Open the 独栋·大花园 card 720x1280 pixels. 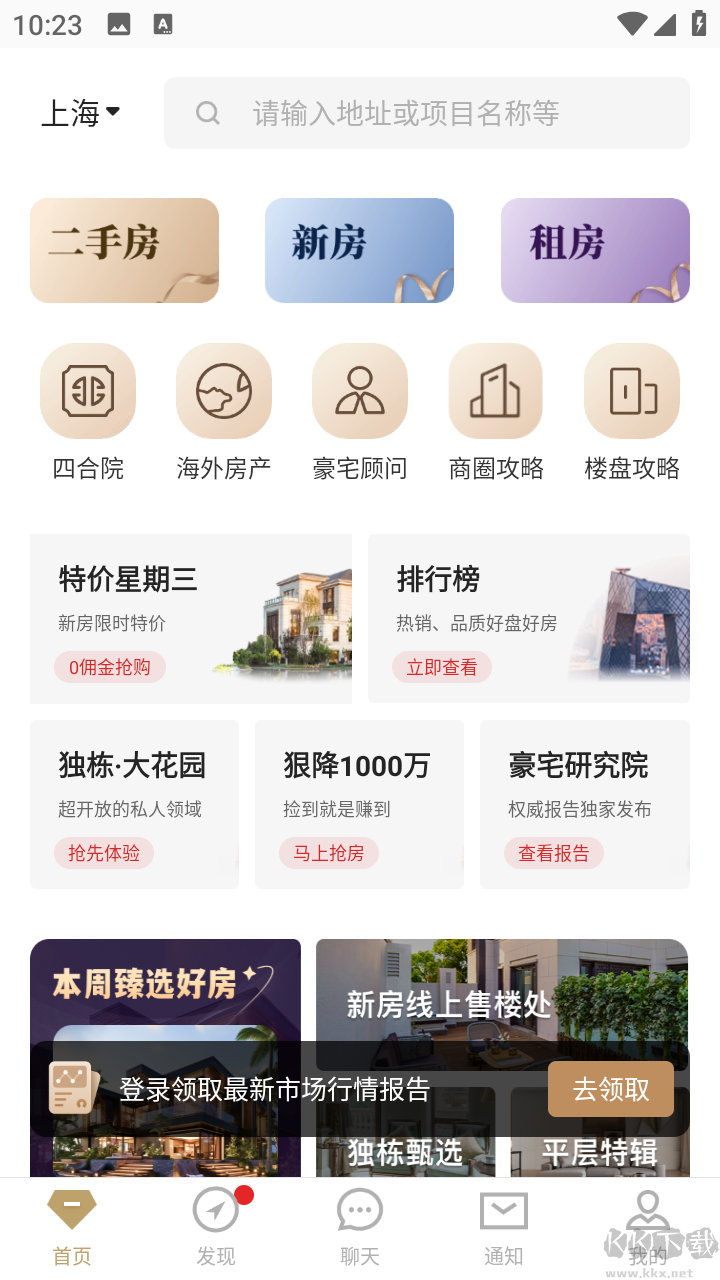[134, 804]
